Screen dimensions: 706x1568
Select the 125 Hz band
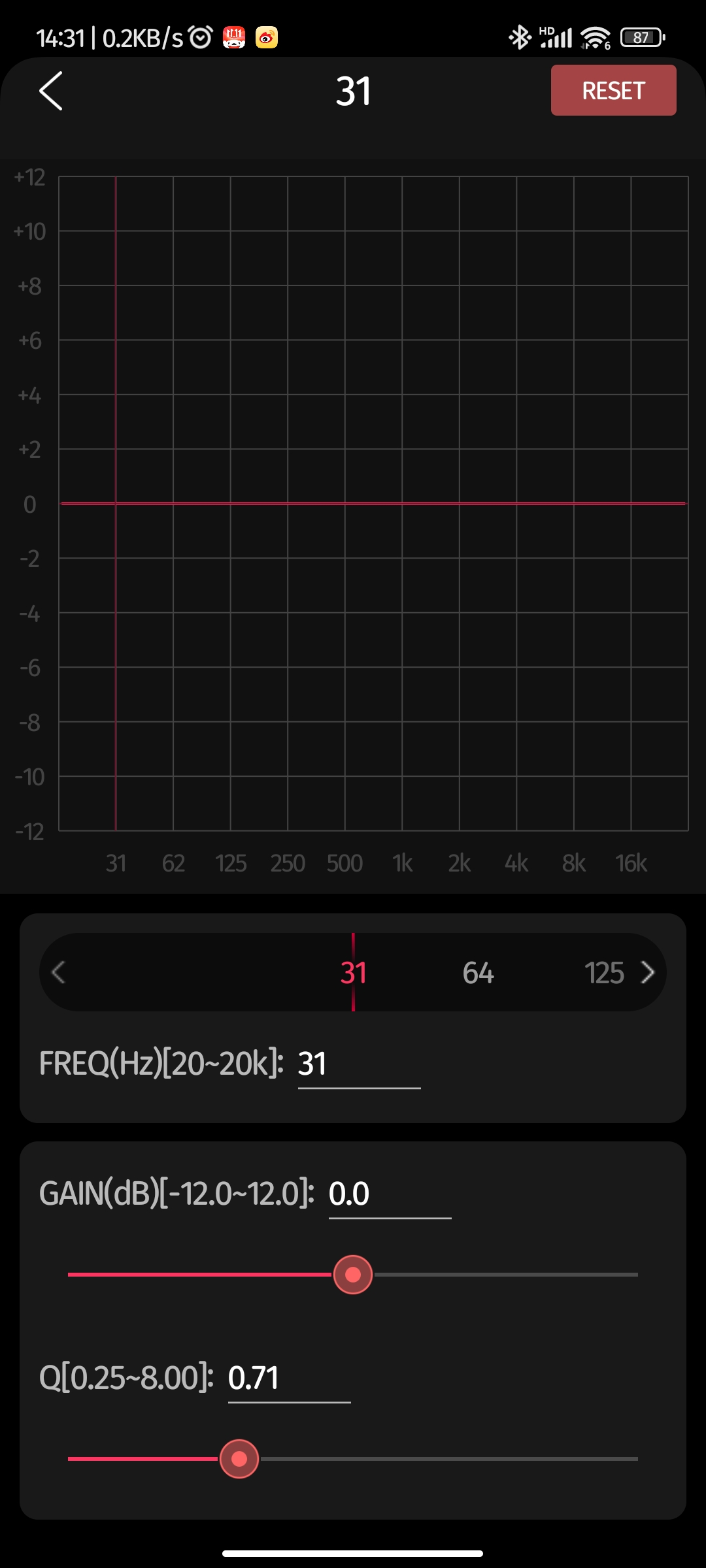[x=604, y=973]
